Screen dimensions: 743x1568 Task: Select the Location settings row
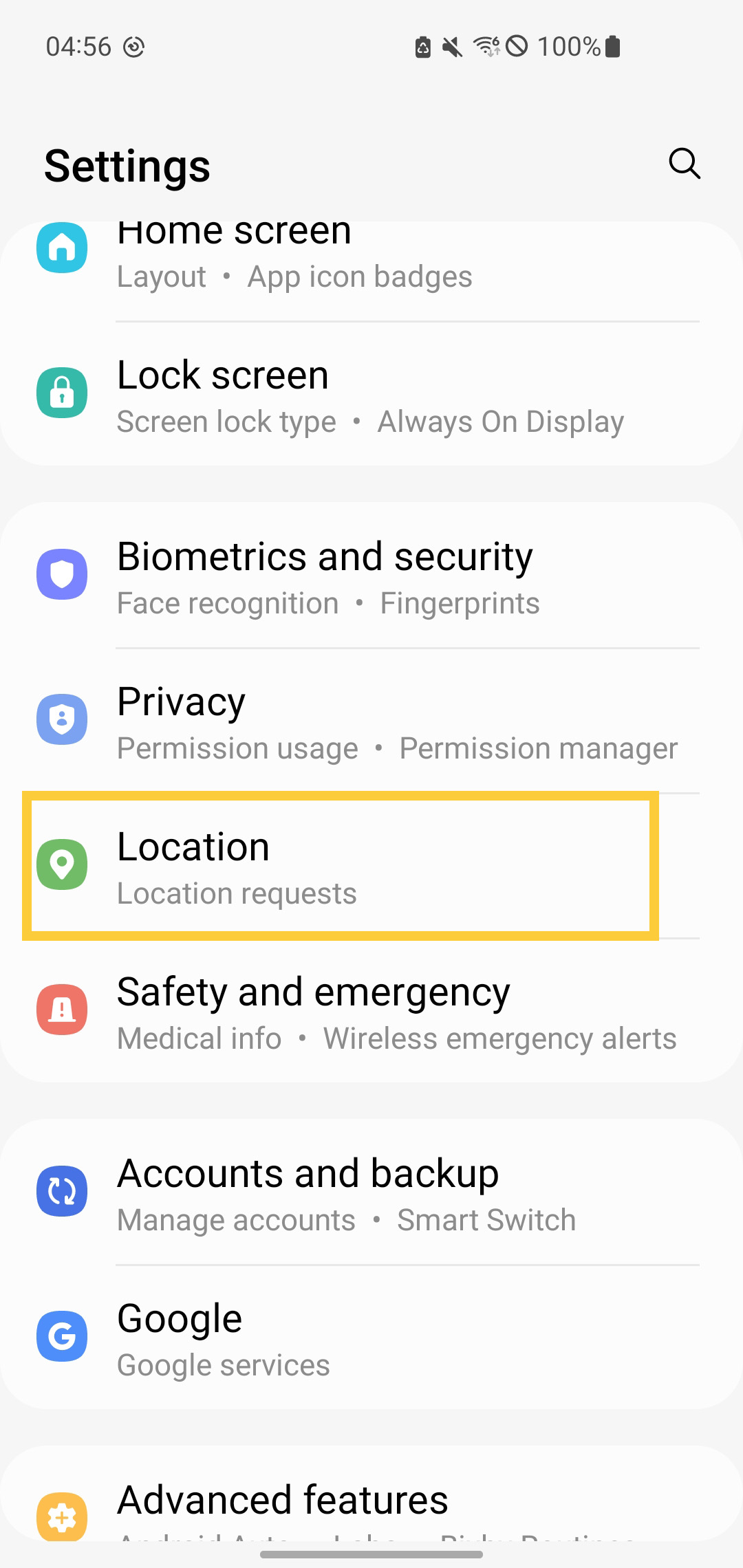(371, 866)
